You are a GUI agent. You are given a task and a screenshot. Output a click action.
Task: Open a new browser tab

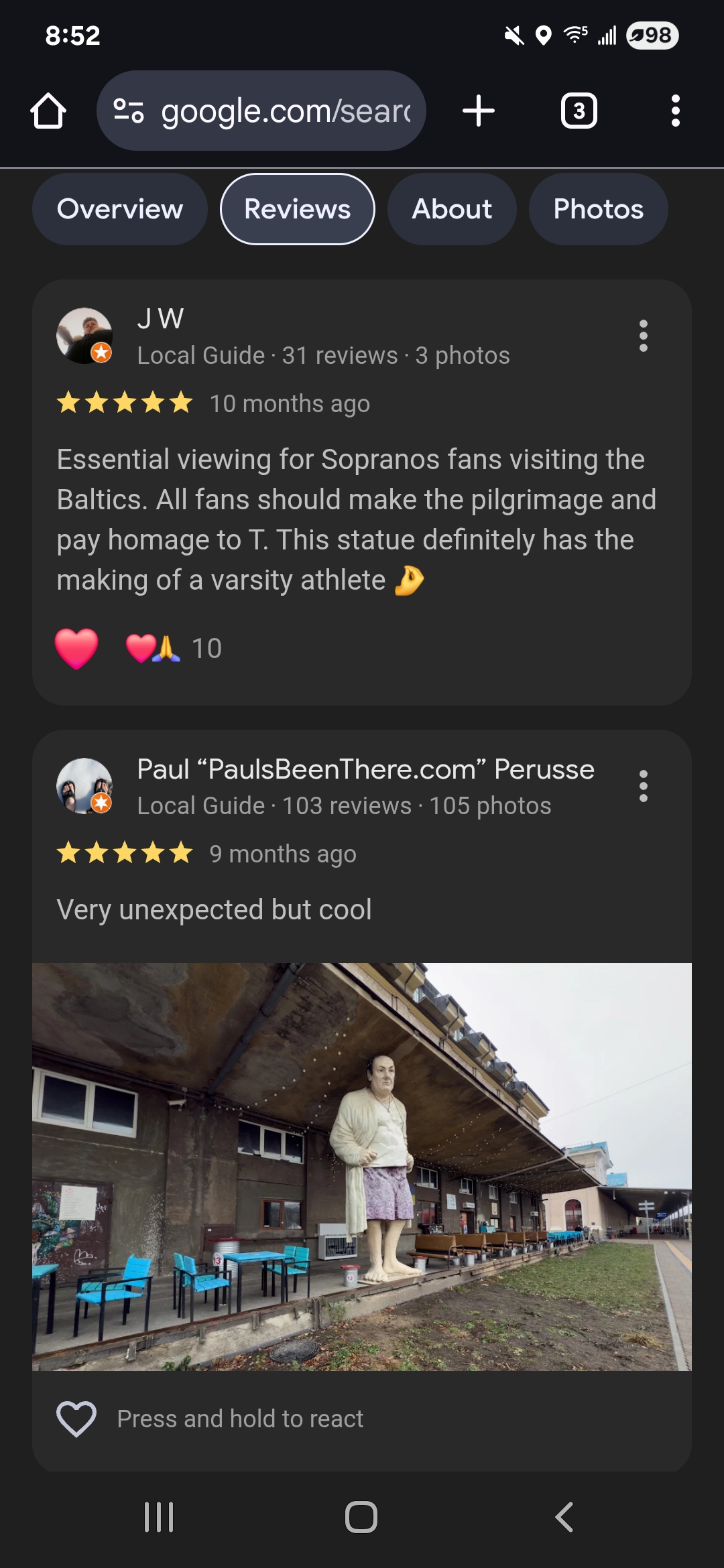click(x=479, y=111)
